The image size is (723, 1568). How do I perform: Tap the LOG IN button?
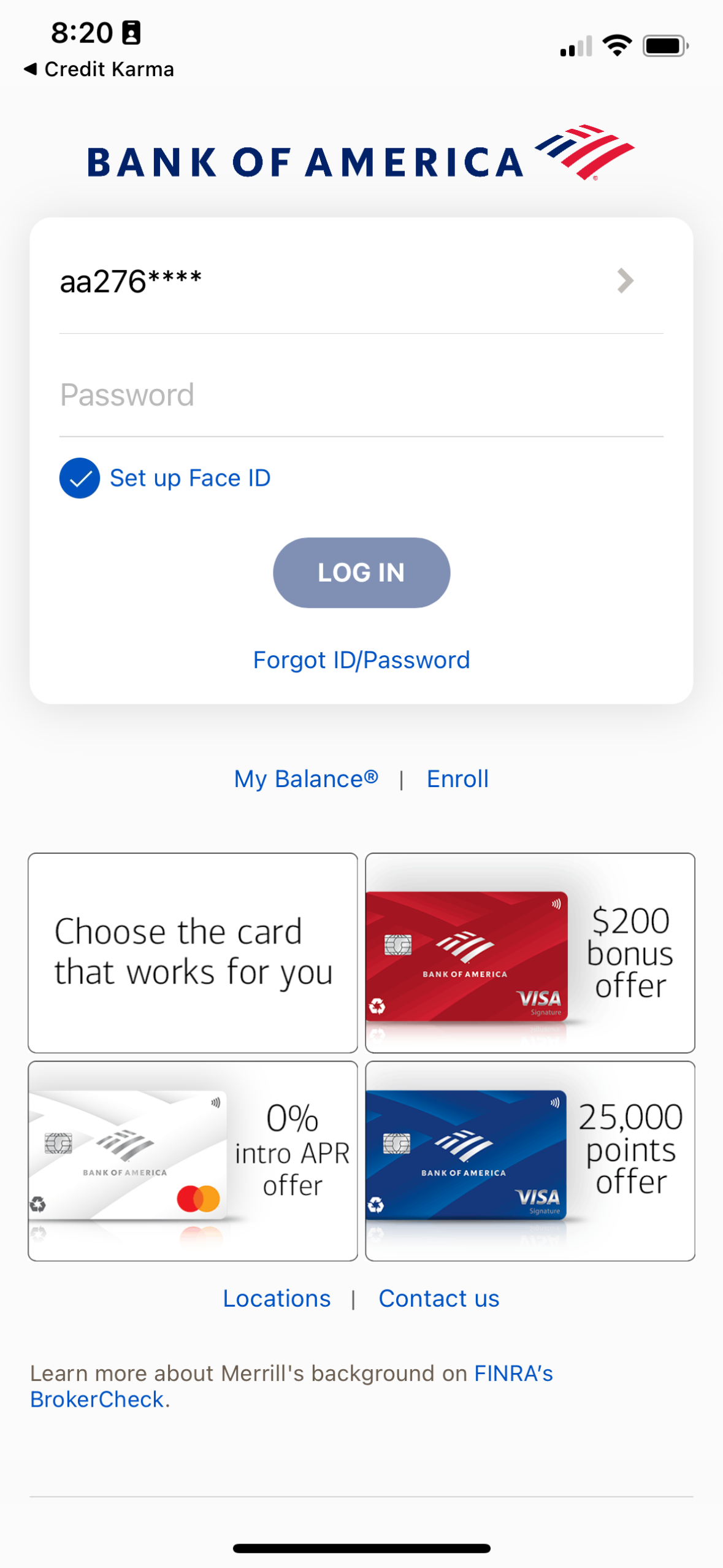point(361,572)
